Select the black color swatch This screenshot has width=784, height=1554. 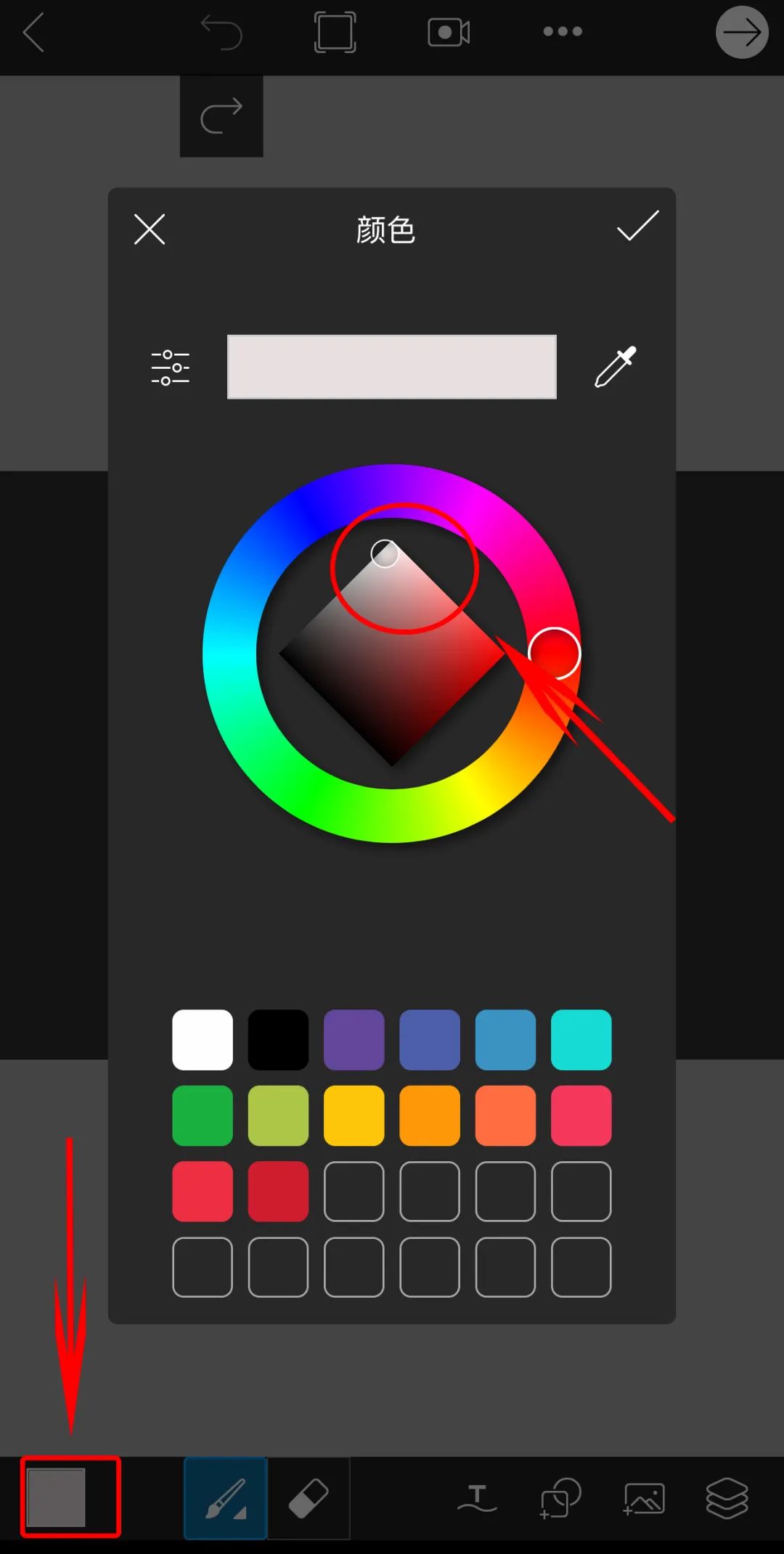278,1039
